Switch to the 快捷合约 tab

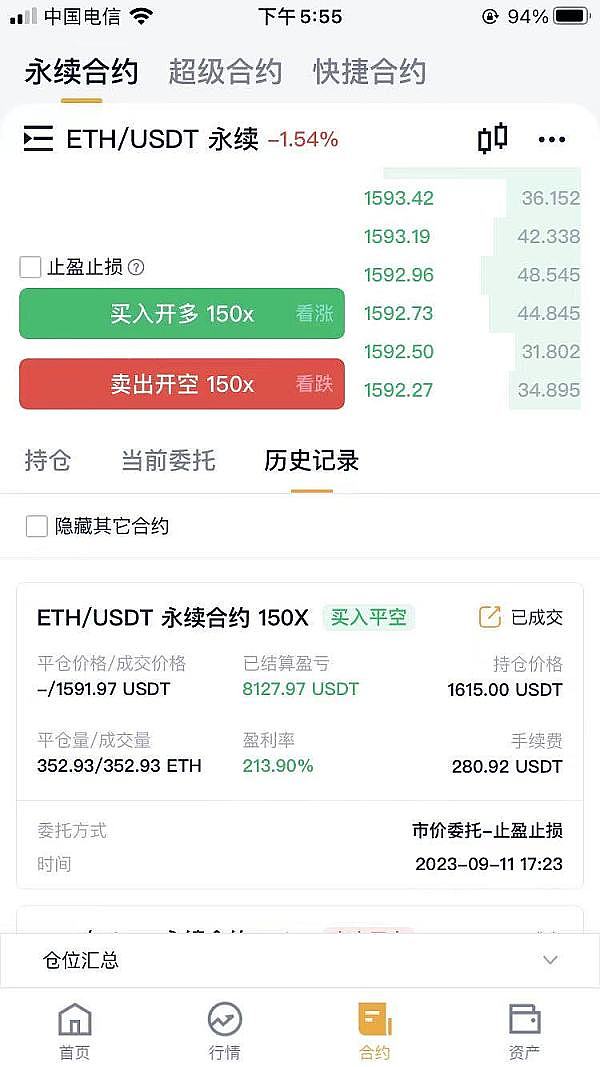pos(369,72)
